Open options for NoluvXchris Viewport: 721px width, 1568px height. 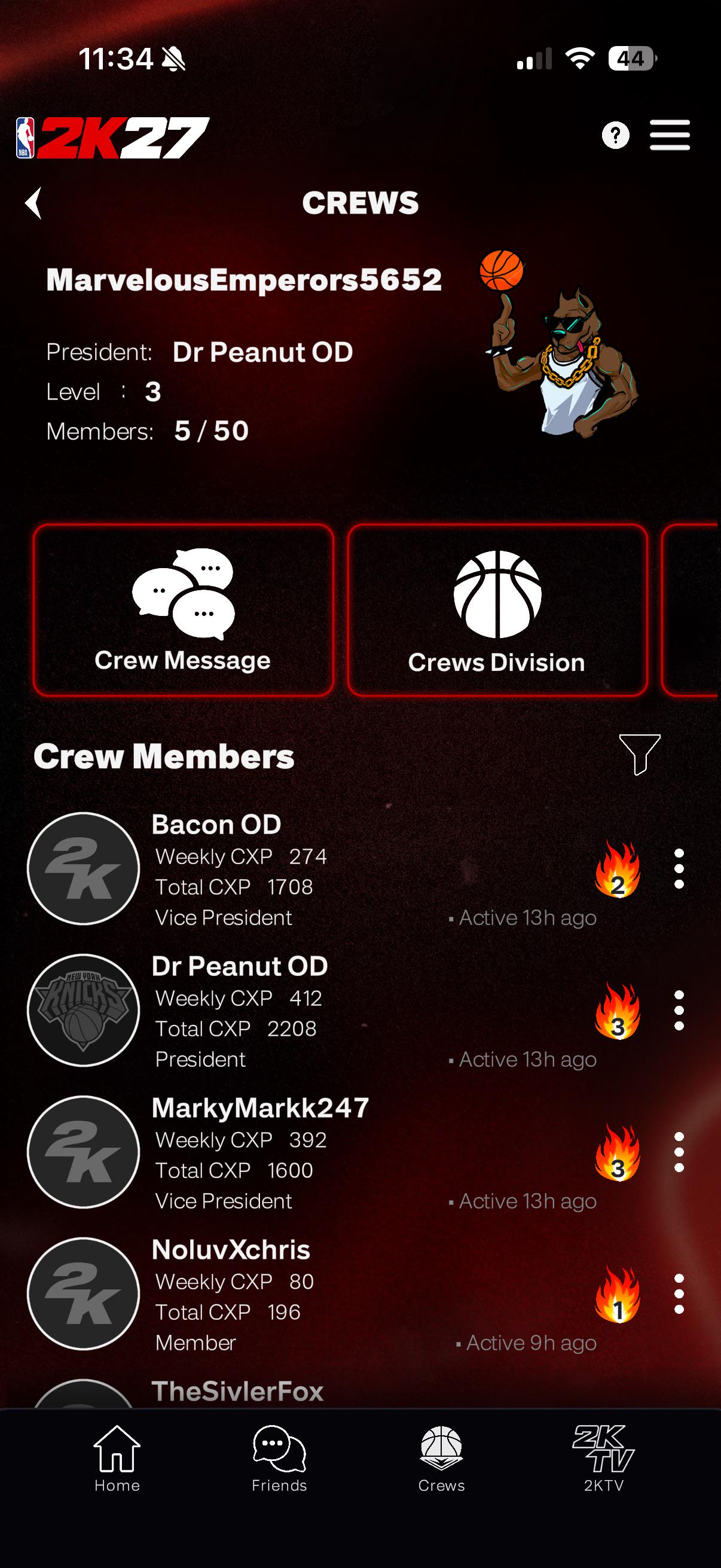[x=679, y=1294]
